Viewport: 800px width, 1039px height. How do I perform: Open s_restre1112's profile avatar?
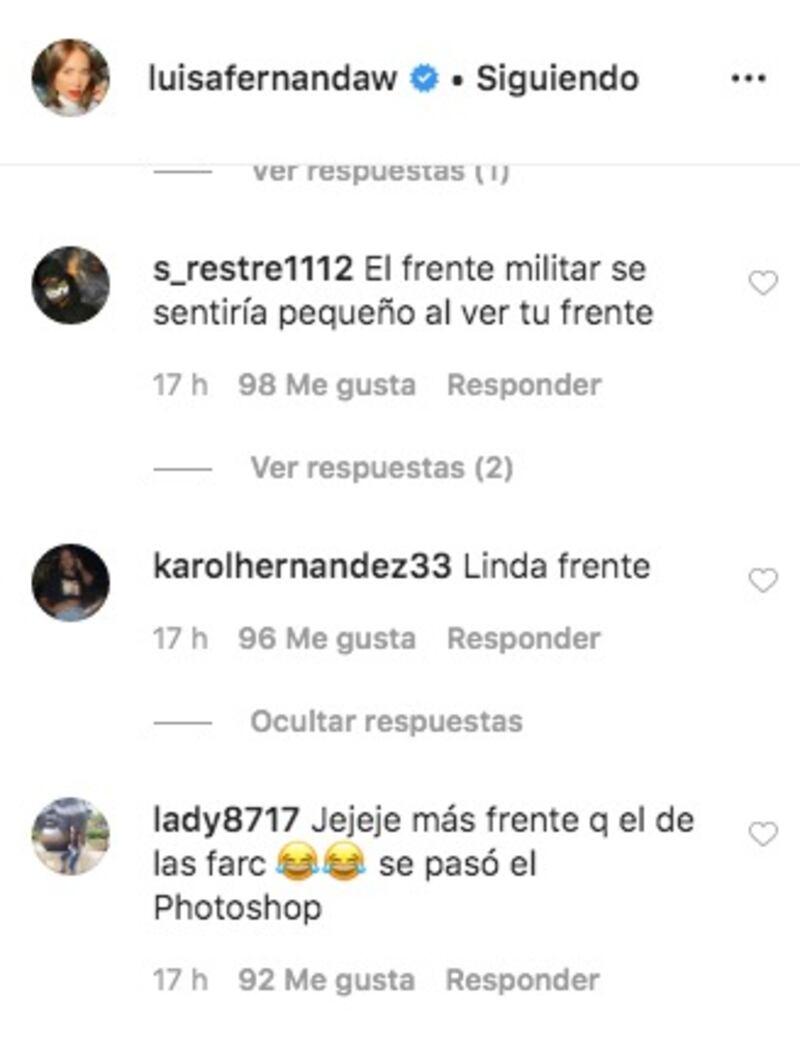click(x=71, y=285)
